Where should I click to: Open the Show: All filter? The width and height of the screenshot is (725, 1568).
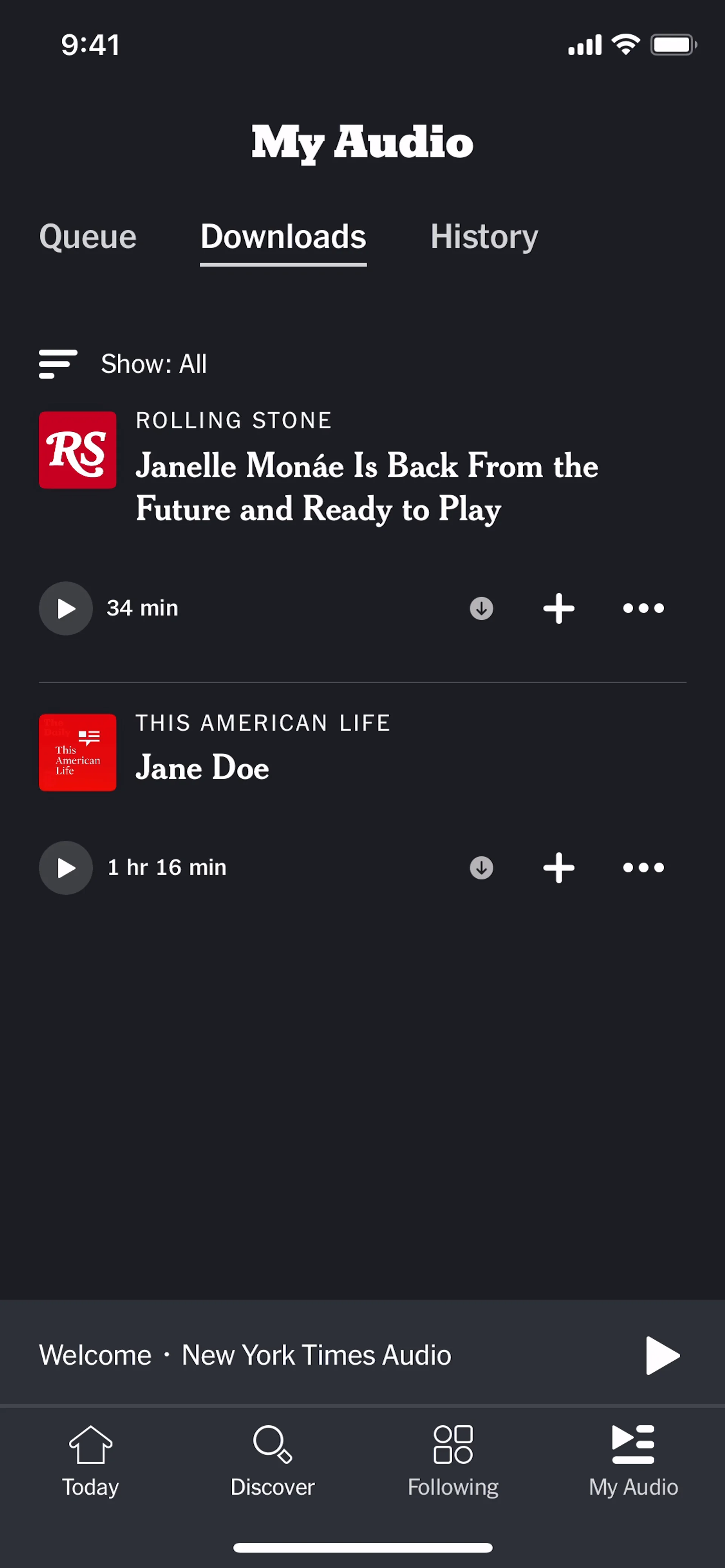tap(123, 364)
